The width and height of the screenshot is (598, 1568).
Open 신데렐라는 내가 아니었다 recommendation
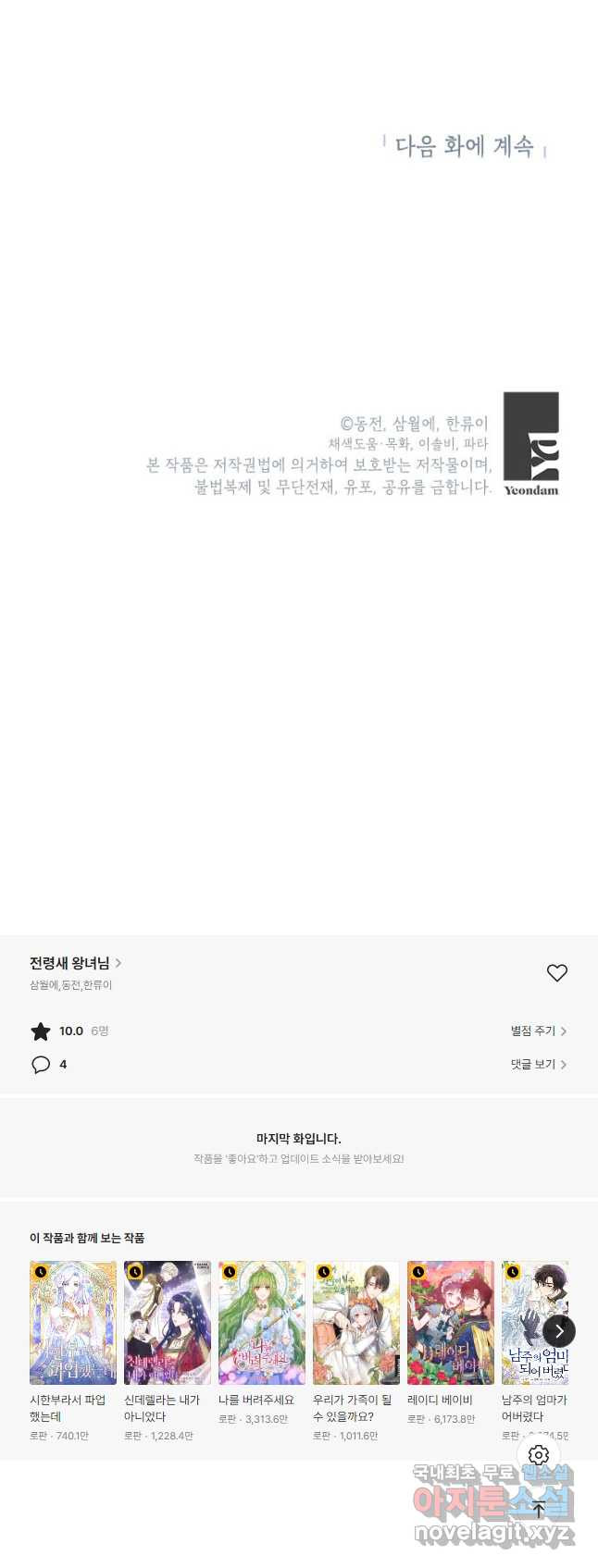[168, 1323]
